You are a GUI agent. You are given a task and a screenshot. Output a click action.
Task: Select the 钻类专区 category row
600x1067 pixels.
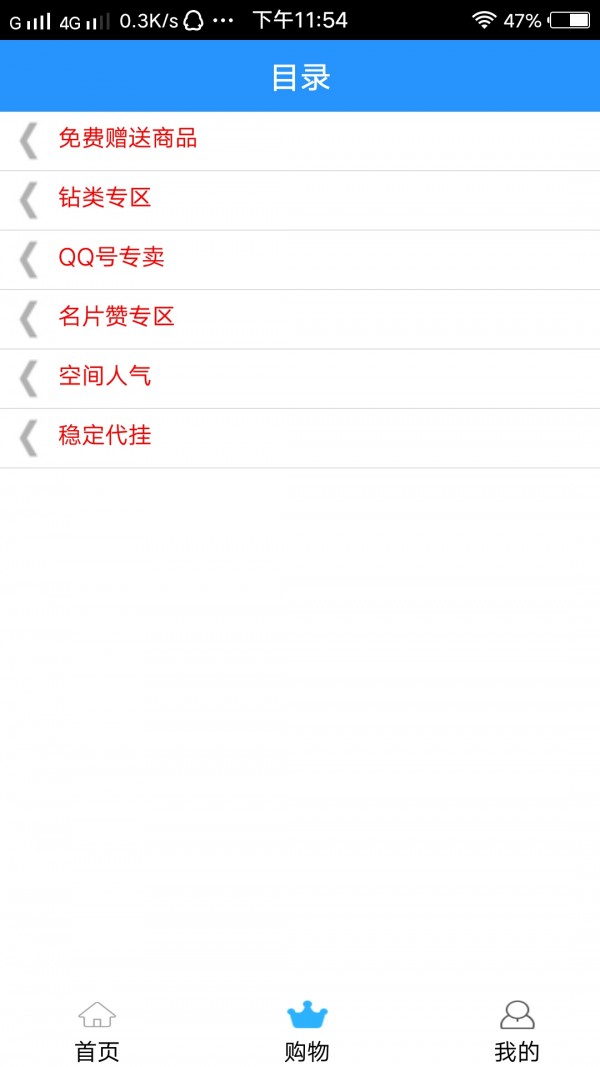pos(105,198)
